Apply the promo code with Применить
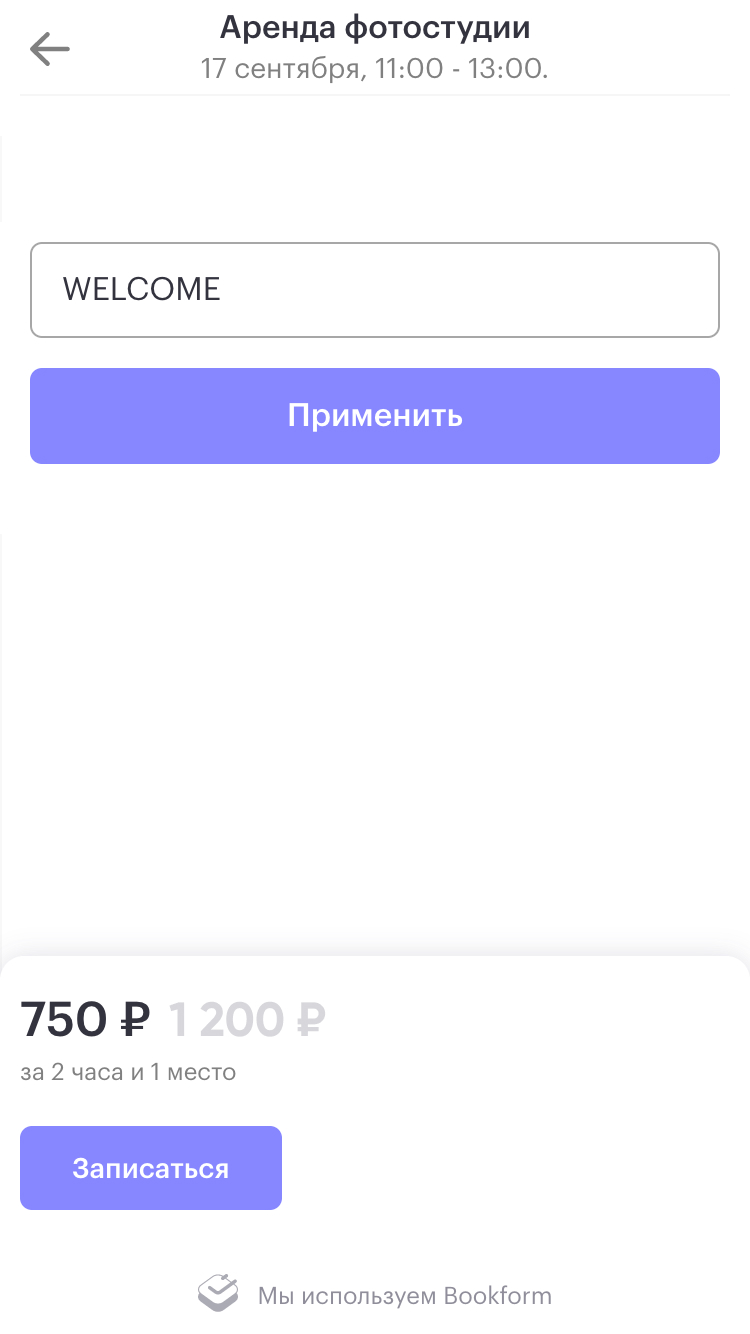 pyautogui.click(x=375, y=416)
